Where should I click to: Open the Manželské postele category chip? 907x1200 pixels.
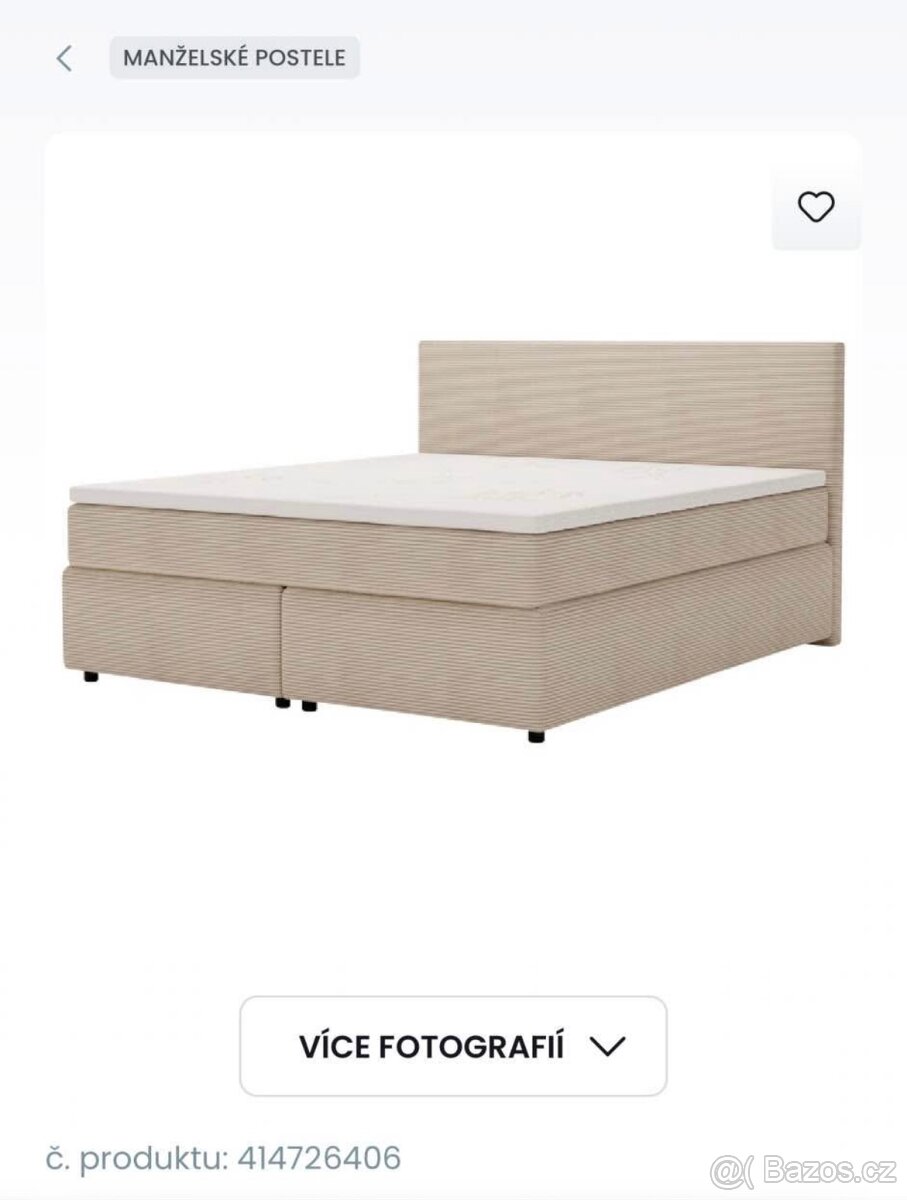pos(234,58)
